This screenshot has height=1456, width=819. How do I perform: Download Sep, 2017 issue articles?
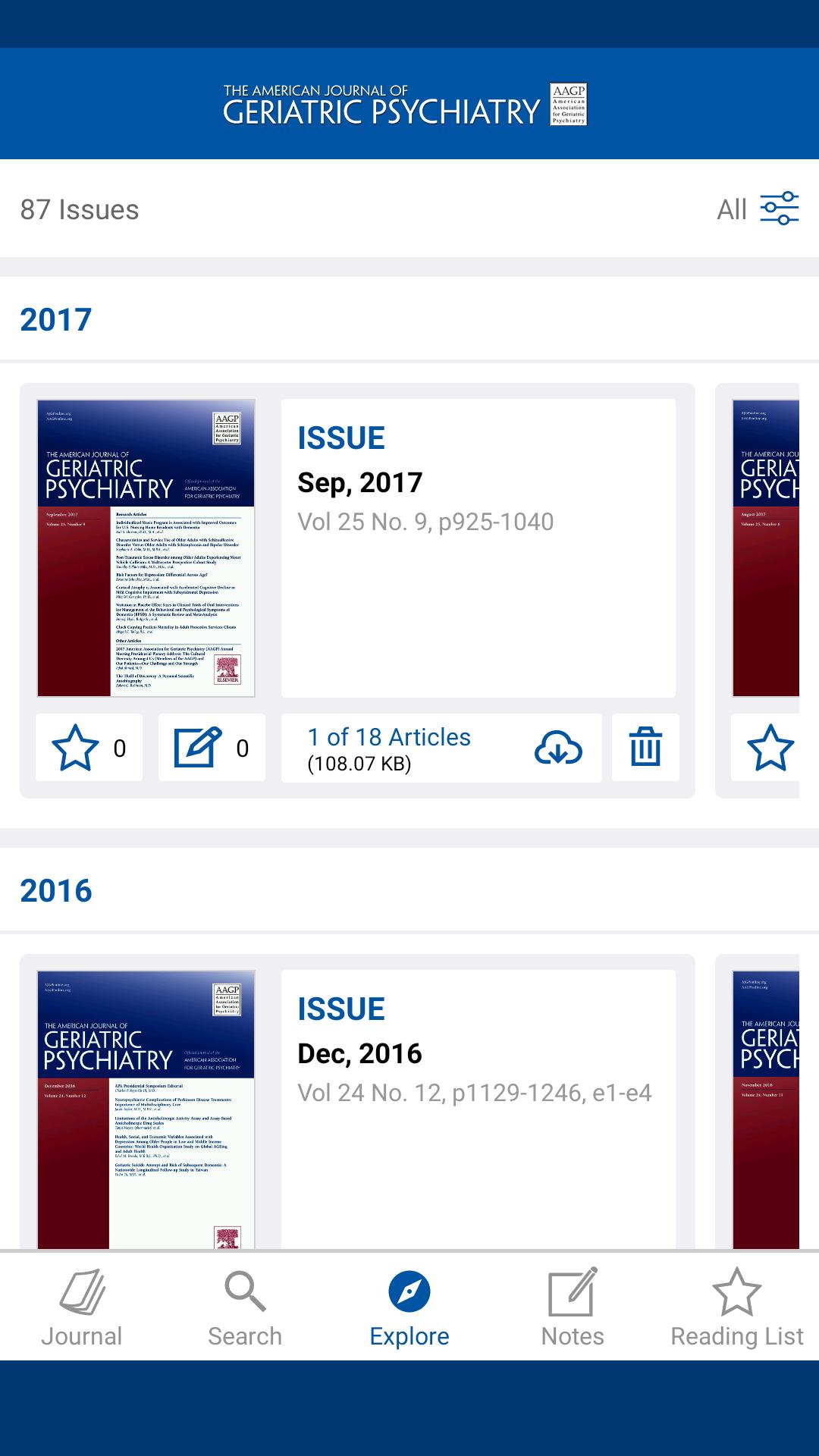coord(558,748)
